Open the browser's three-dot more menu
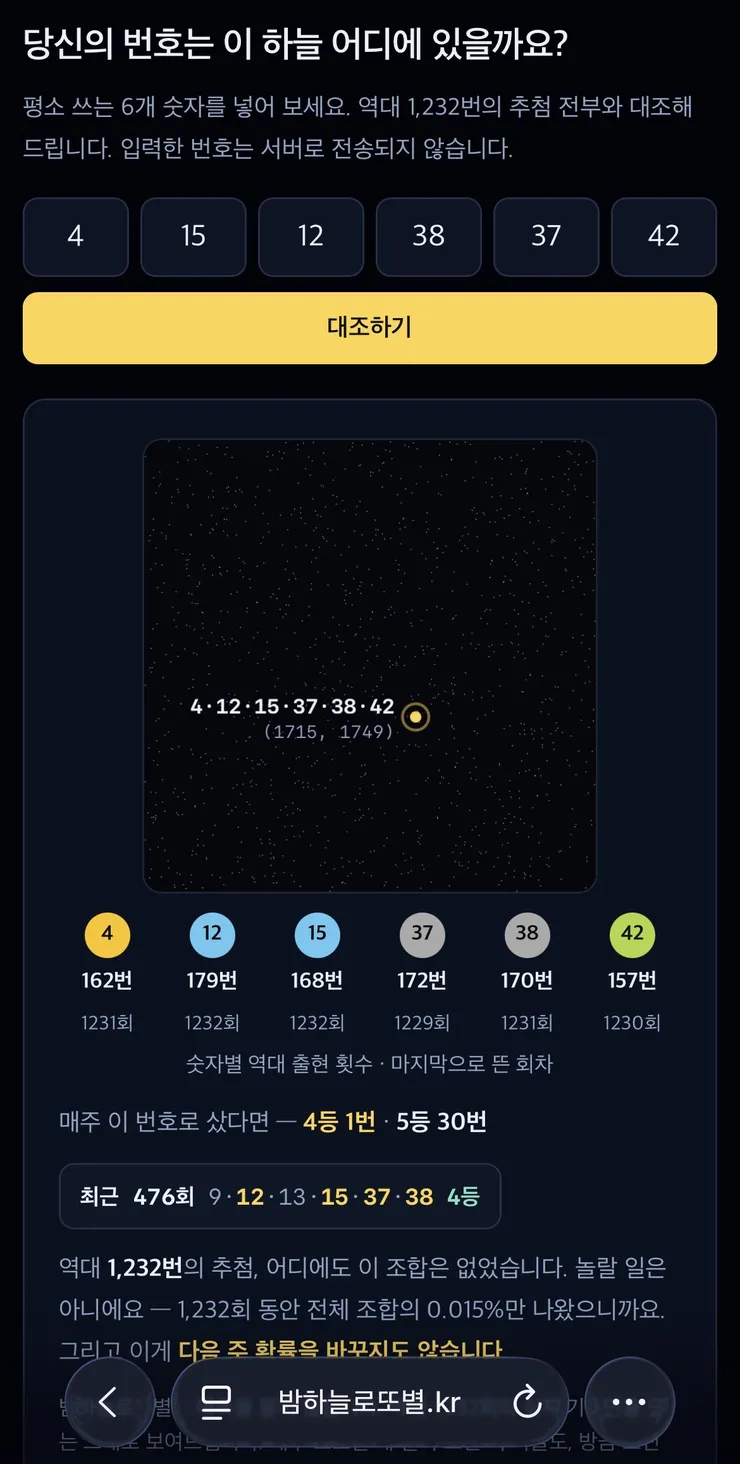Viewport: 740px width, 1464px height. (x=629, y=1402)
